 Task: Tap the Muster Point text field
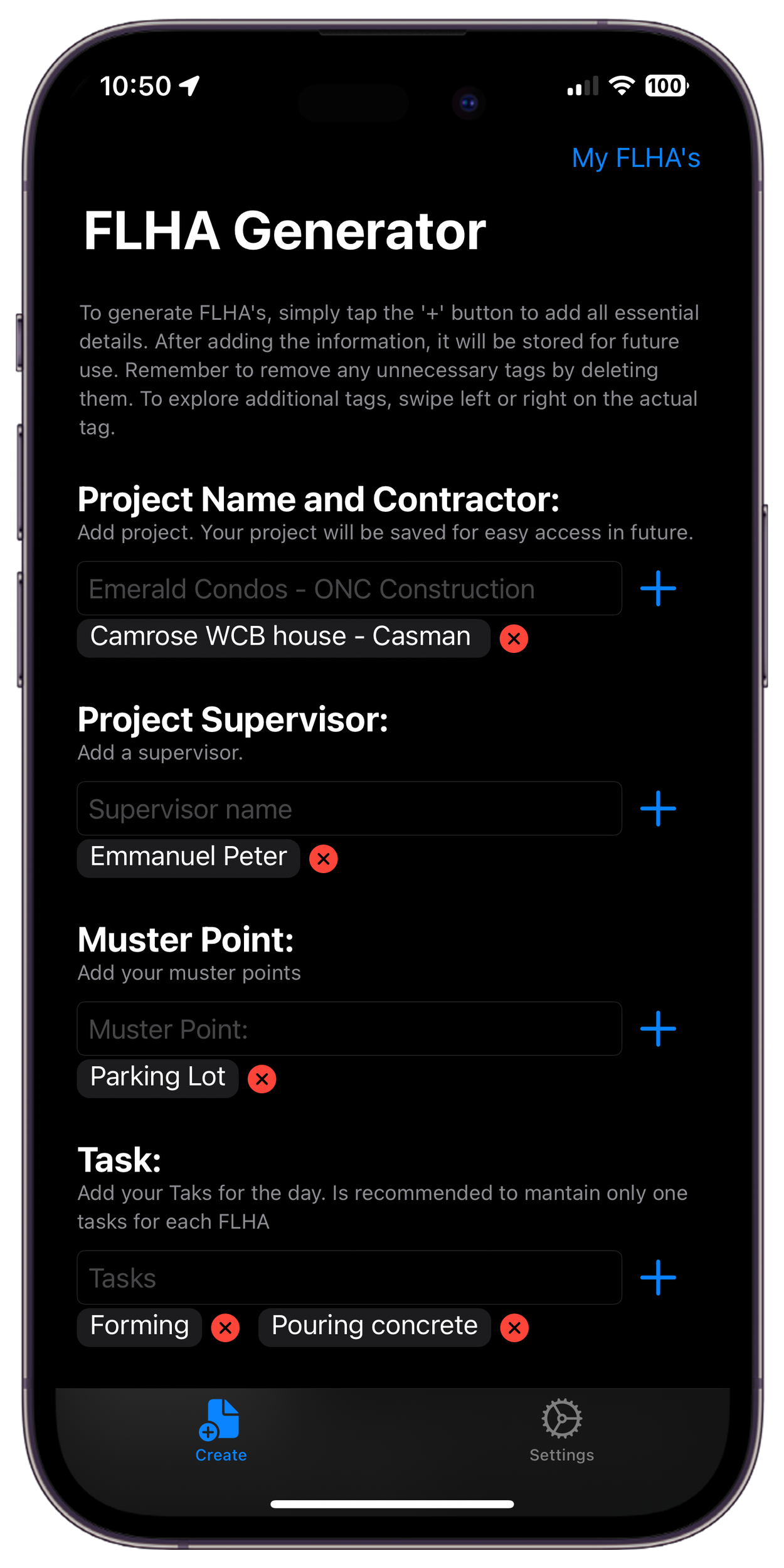pos(349,1029)
